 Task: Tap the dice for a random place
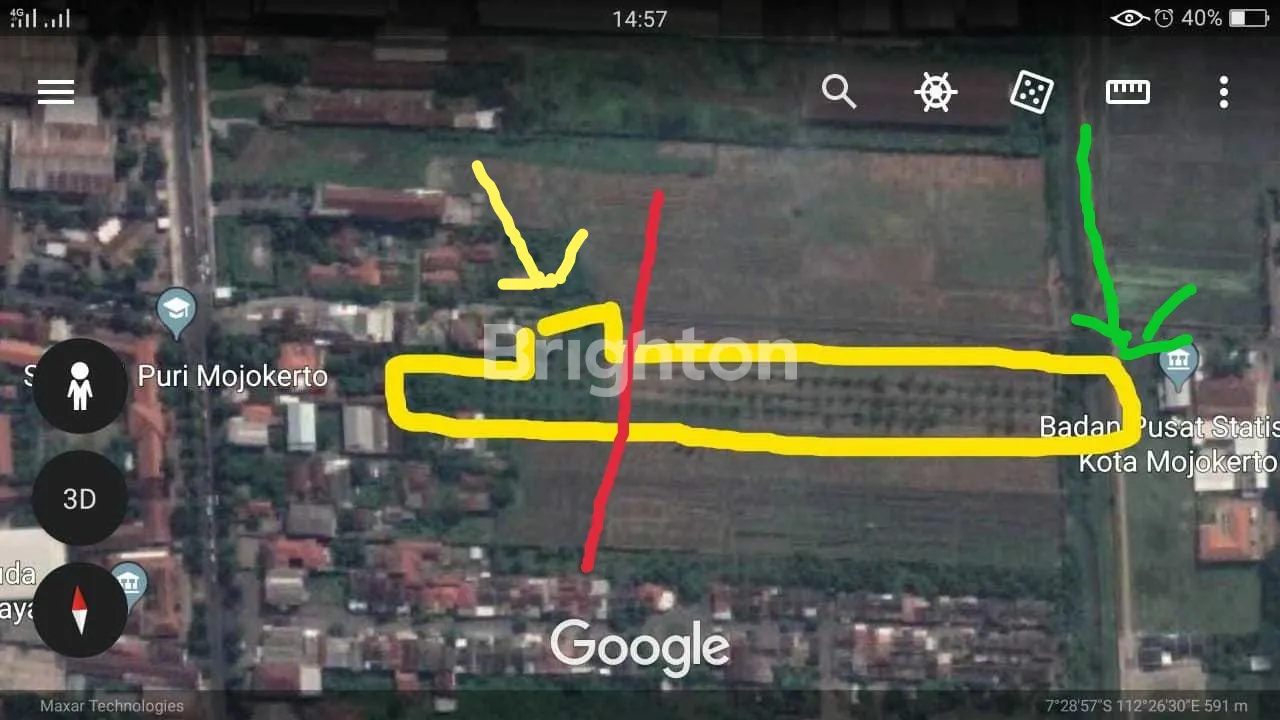1031,92
